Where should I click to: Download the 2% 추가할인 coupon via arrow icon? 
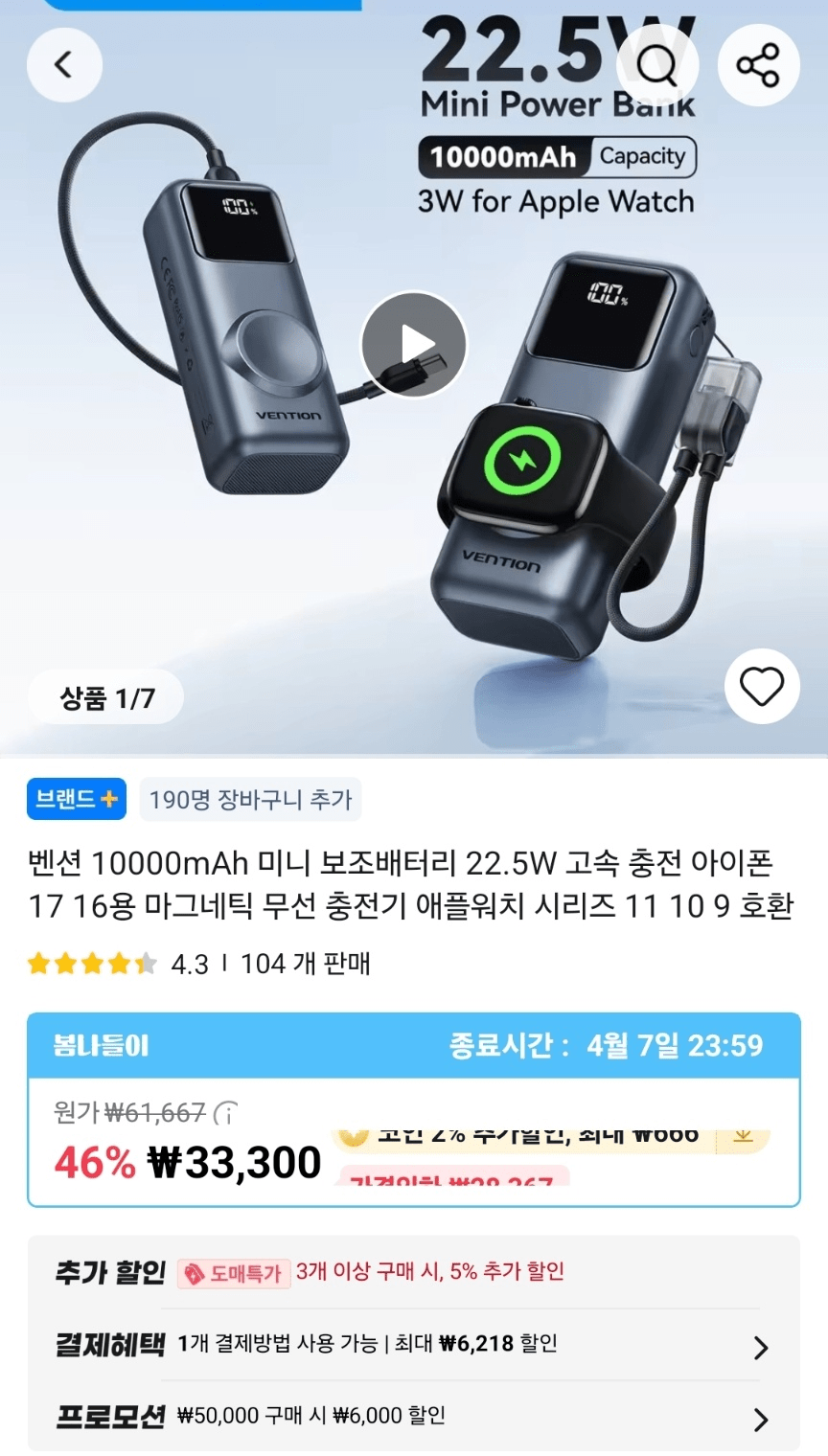(x=743, y=1136)
